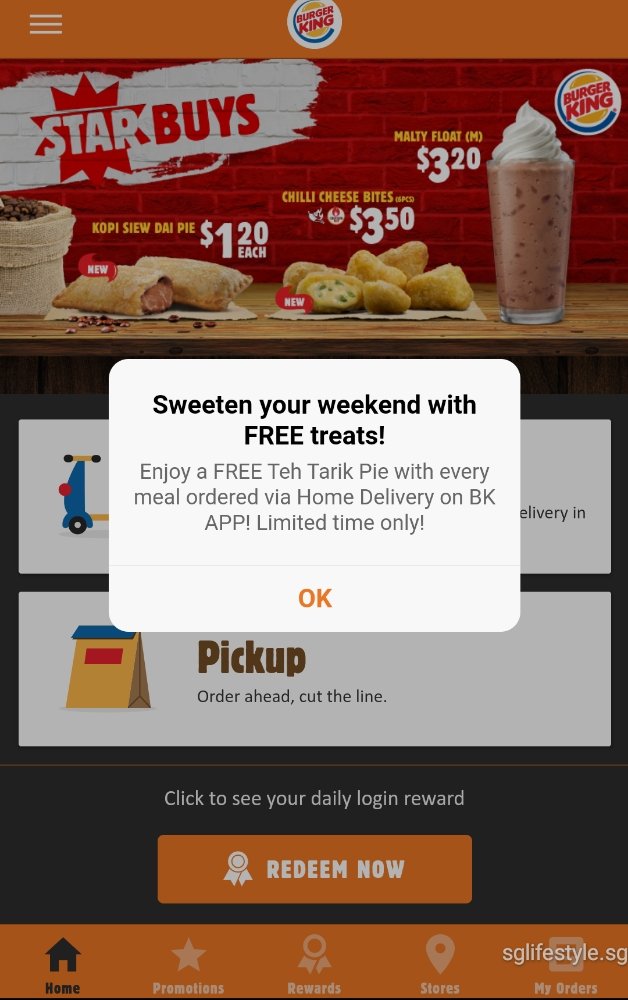The width and height of the screenshot is (628, 1000).
Task: Open the Rewards tab
Action: click(x=314, y=965)
